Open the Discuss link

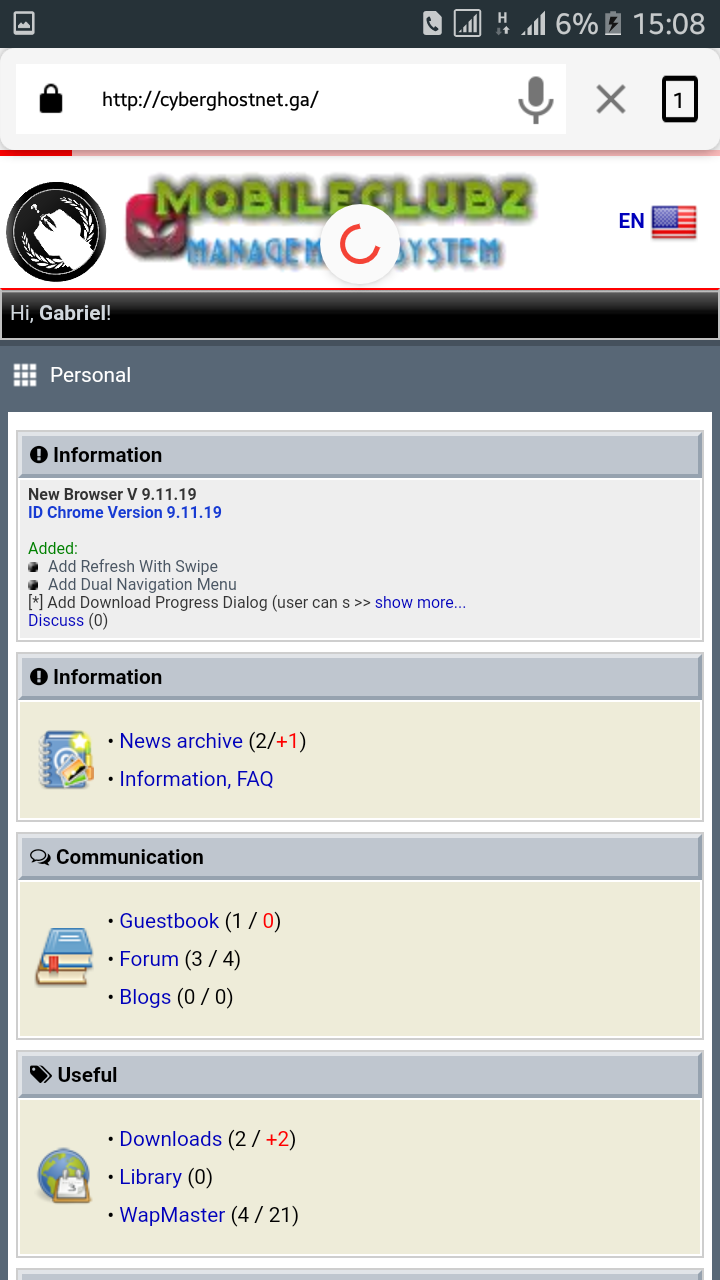(56, 620)
